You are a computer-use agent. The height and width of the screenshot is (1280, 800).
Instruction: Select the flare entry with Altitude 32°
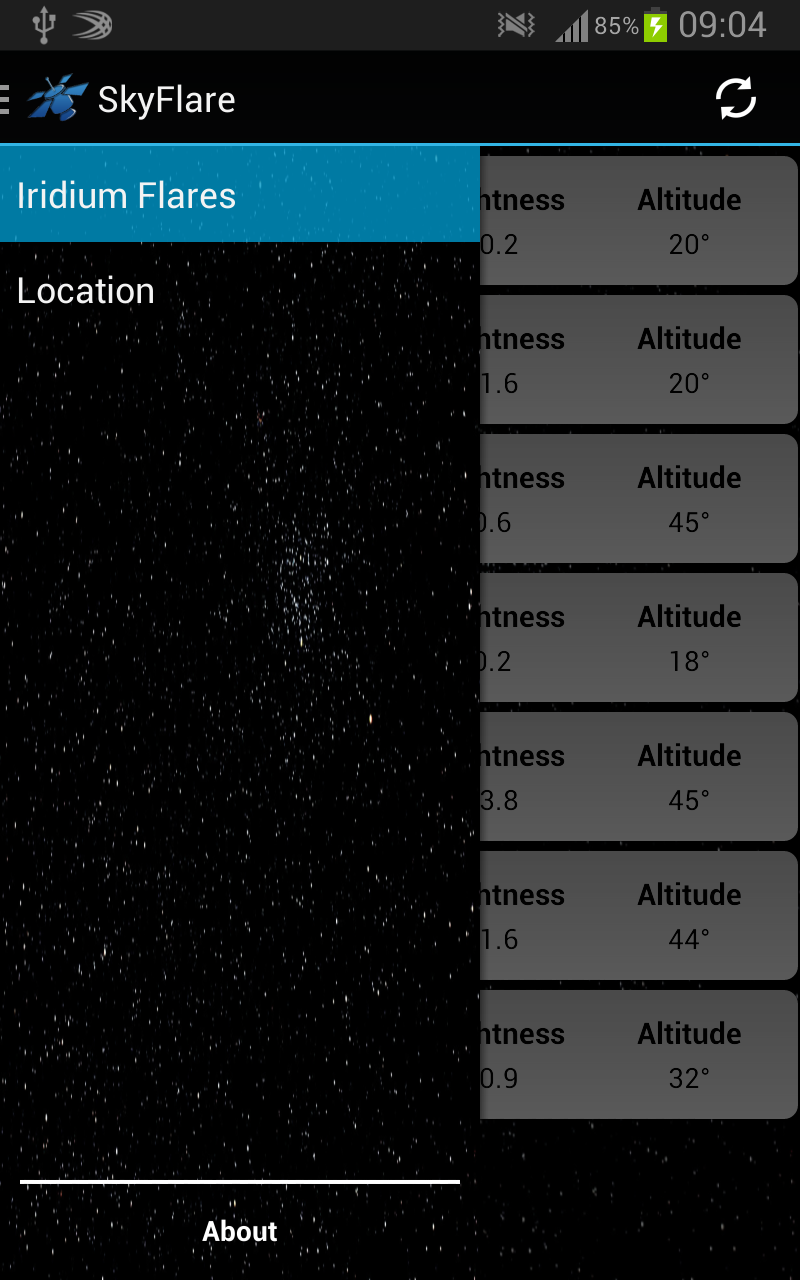(640, 1054)
